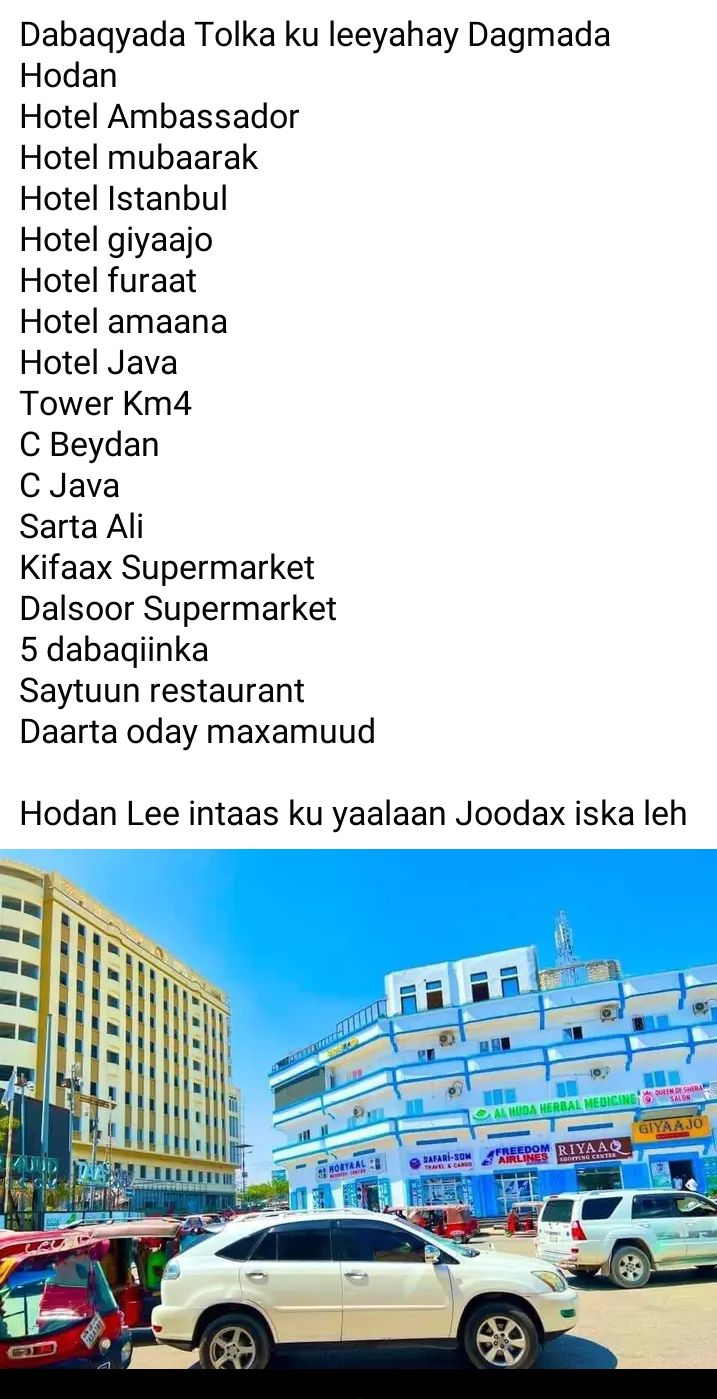The height and width of the screenshot is (1399, 717).
Task: Open the attached street photo in the post
Action: [x=358, y=1108]
